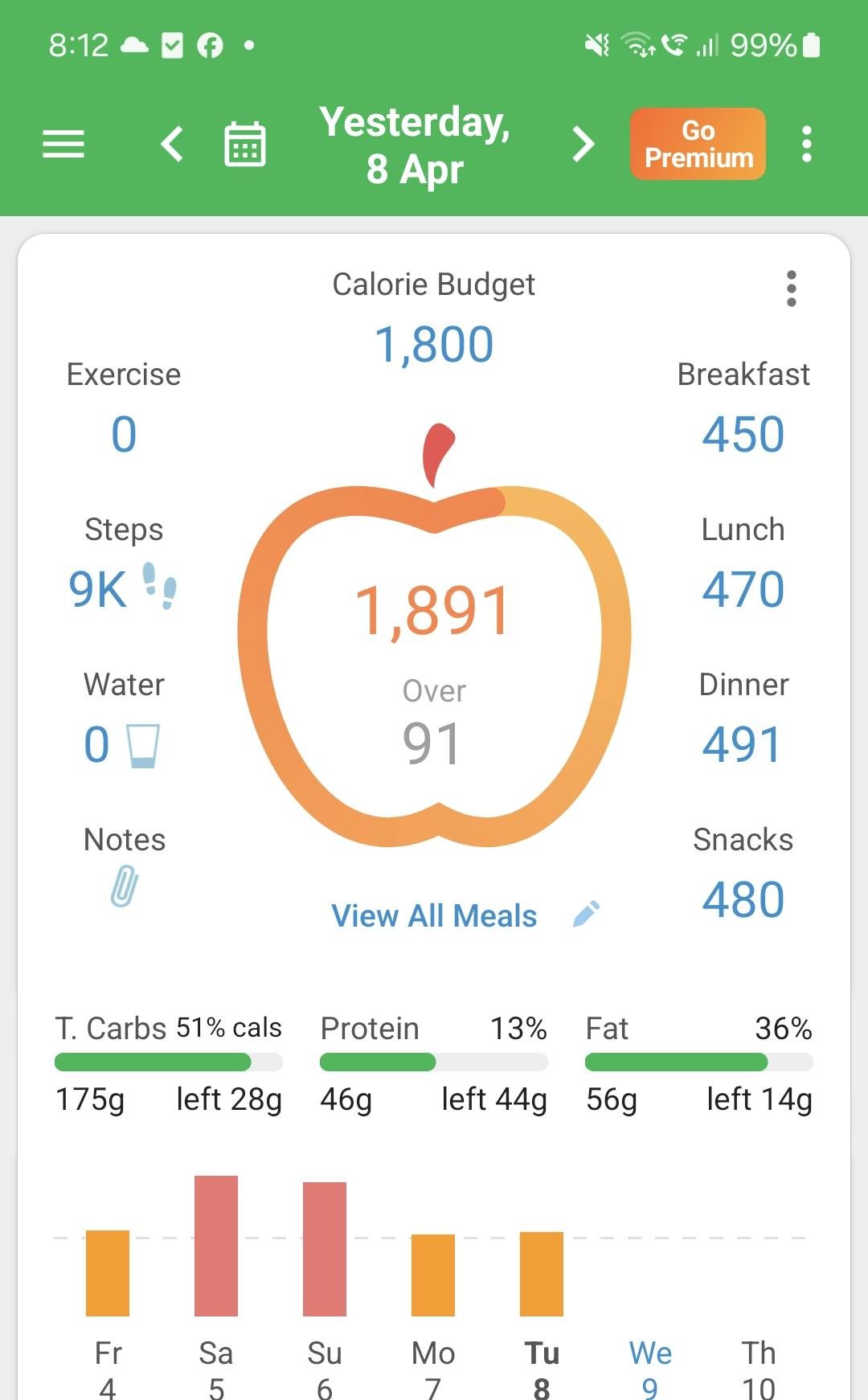Open Calorie Budget card options
Viewport: 868px width, 1400px height.
coord(792,289)
